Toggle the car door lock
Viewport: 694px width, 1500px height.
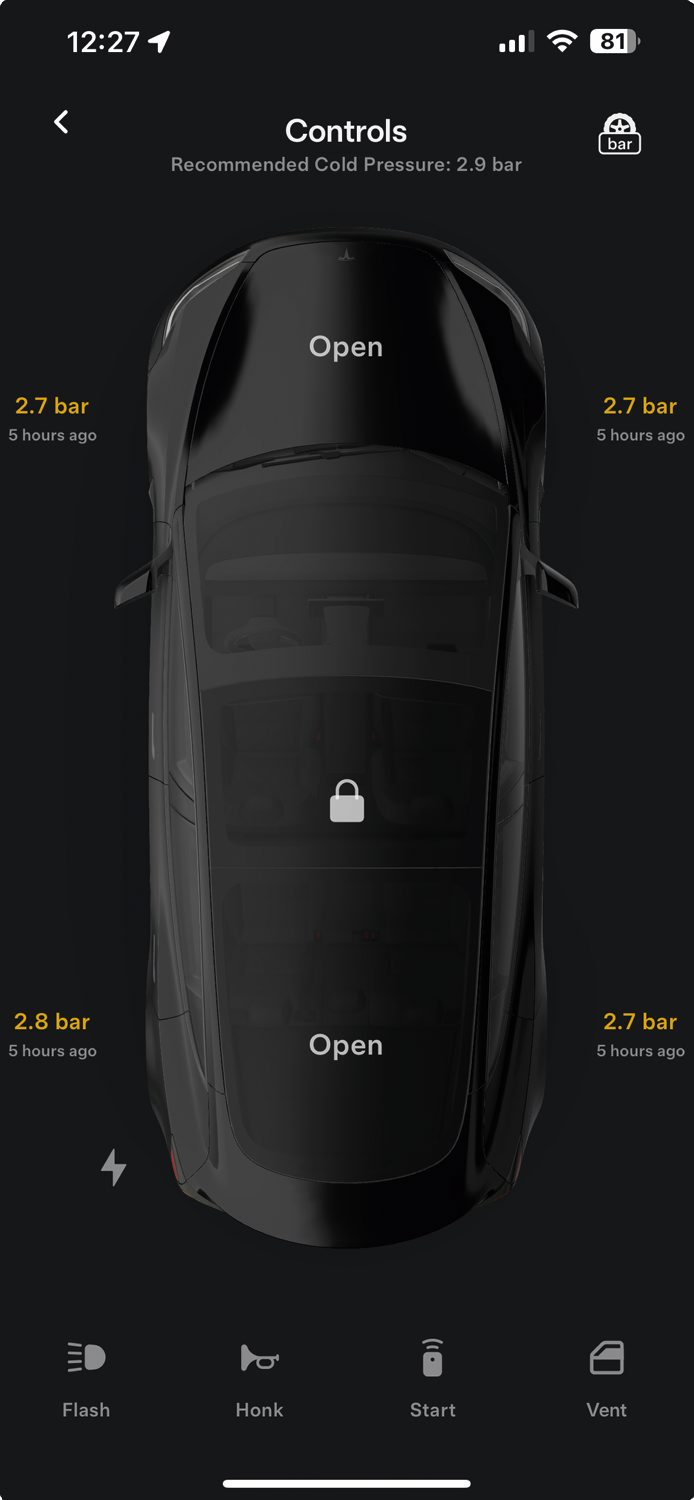(x=347, y=802)
